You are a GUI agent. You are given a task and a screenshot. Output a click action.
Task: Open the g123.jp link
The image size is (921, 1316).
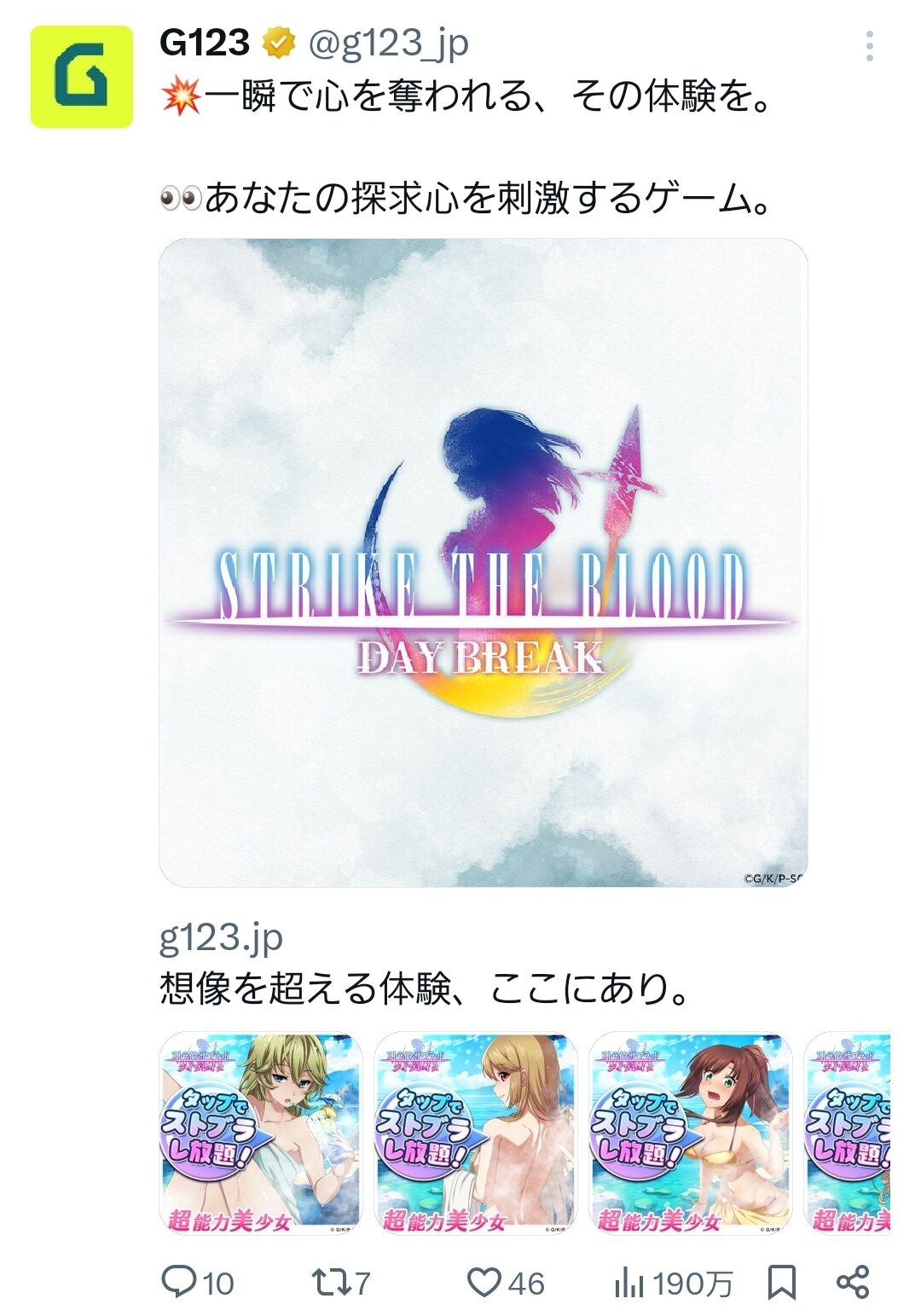tap(221, 937)
